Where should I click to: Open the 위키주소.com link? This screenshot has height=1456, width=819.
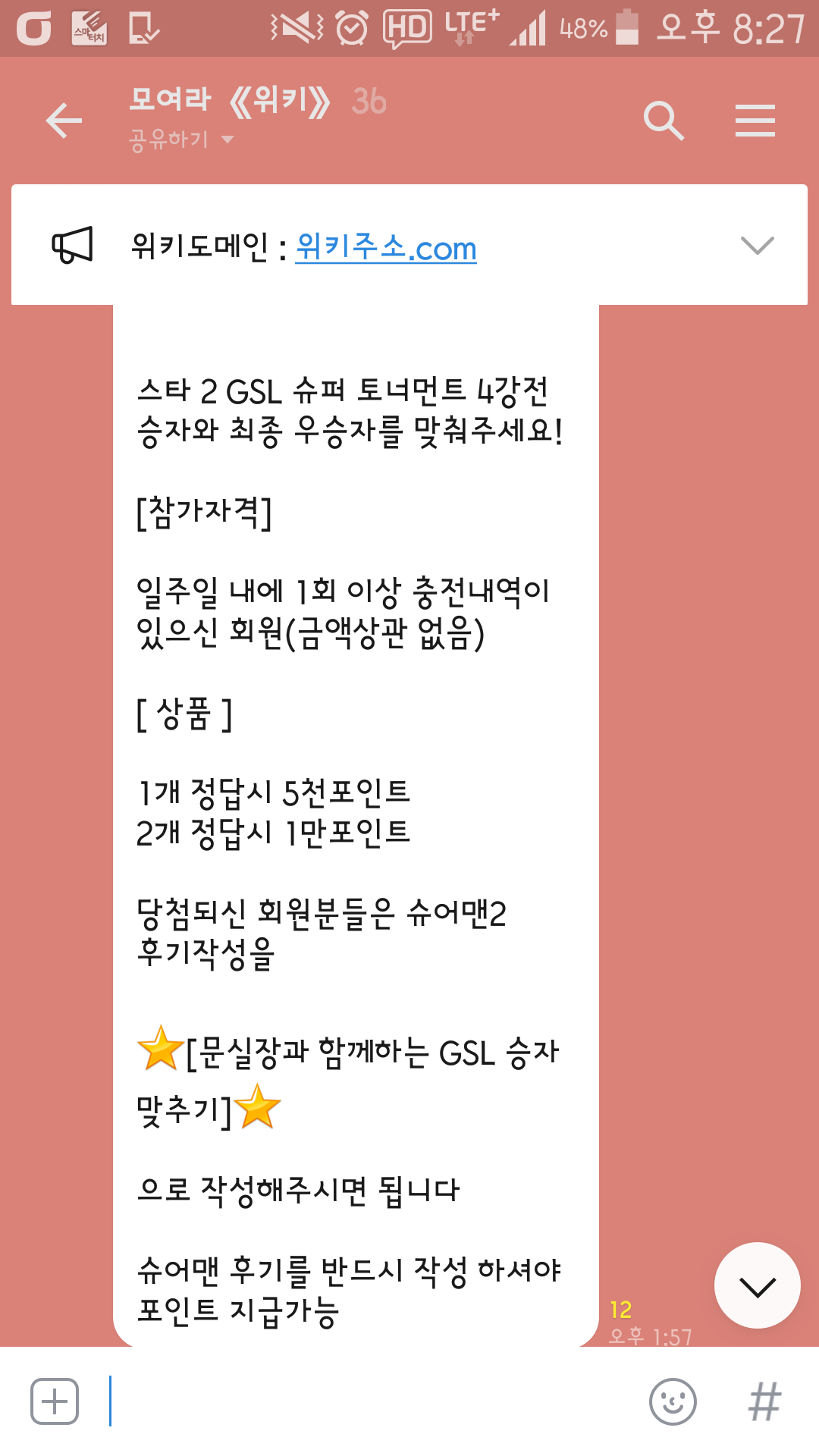click(x=386, y=247)
